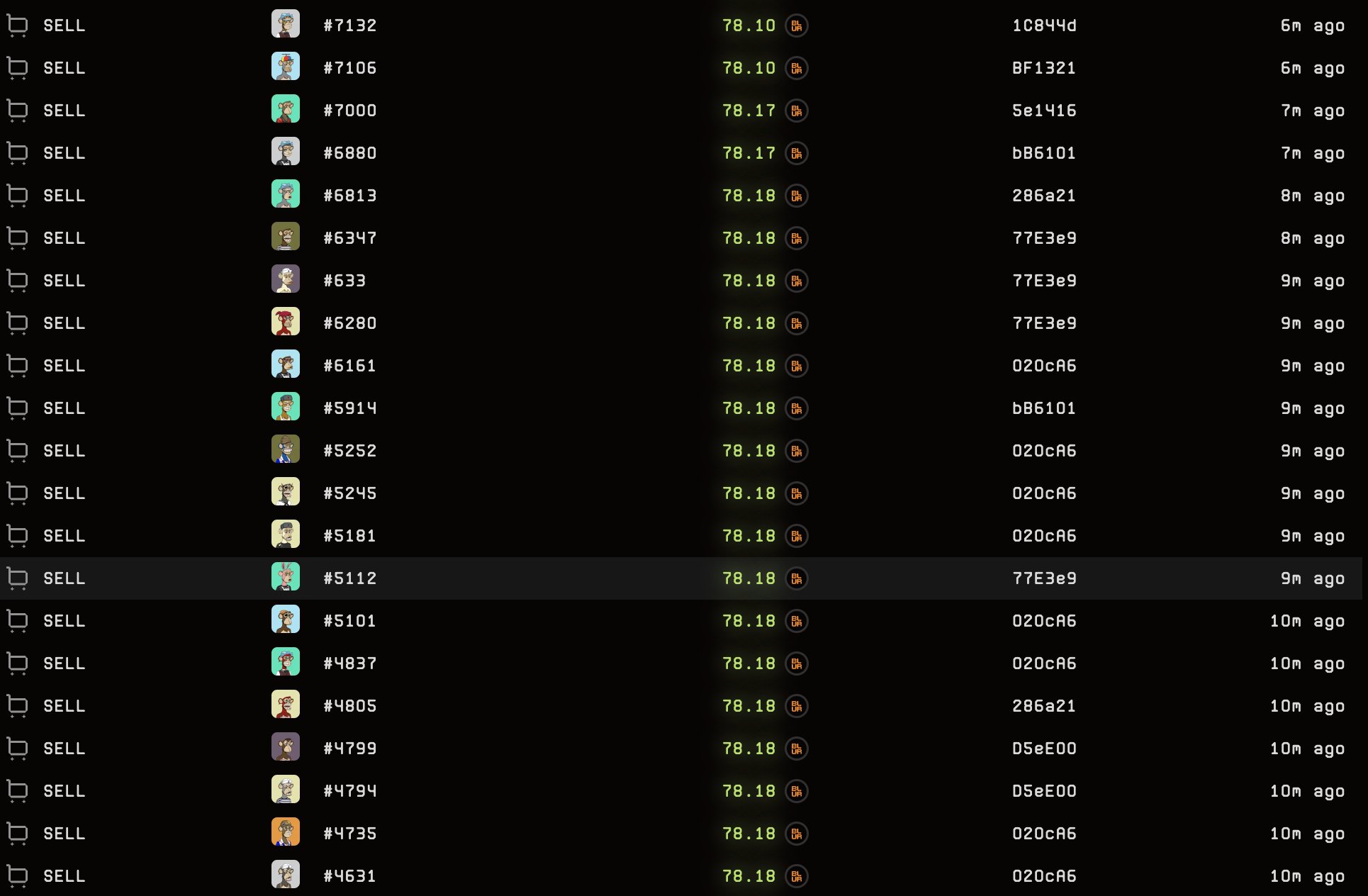Select the #6880 sell entry
The width and height of the screenshot is (1368, 896).
coord(349,153)
